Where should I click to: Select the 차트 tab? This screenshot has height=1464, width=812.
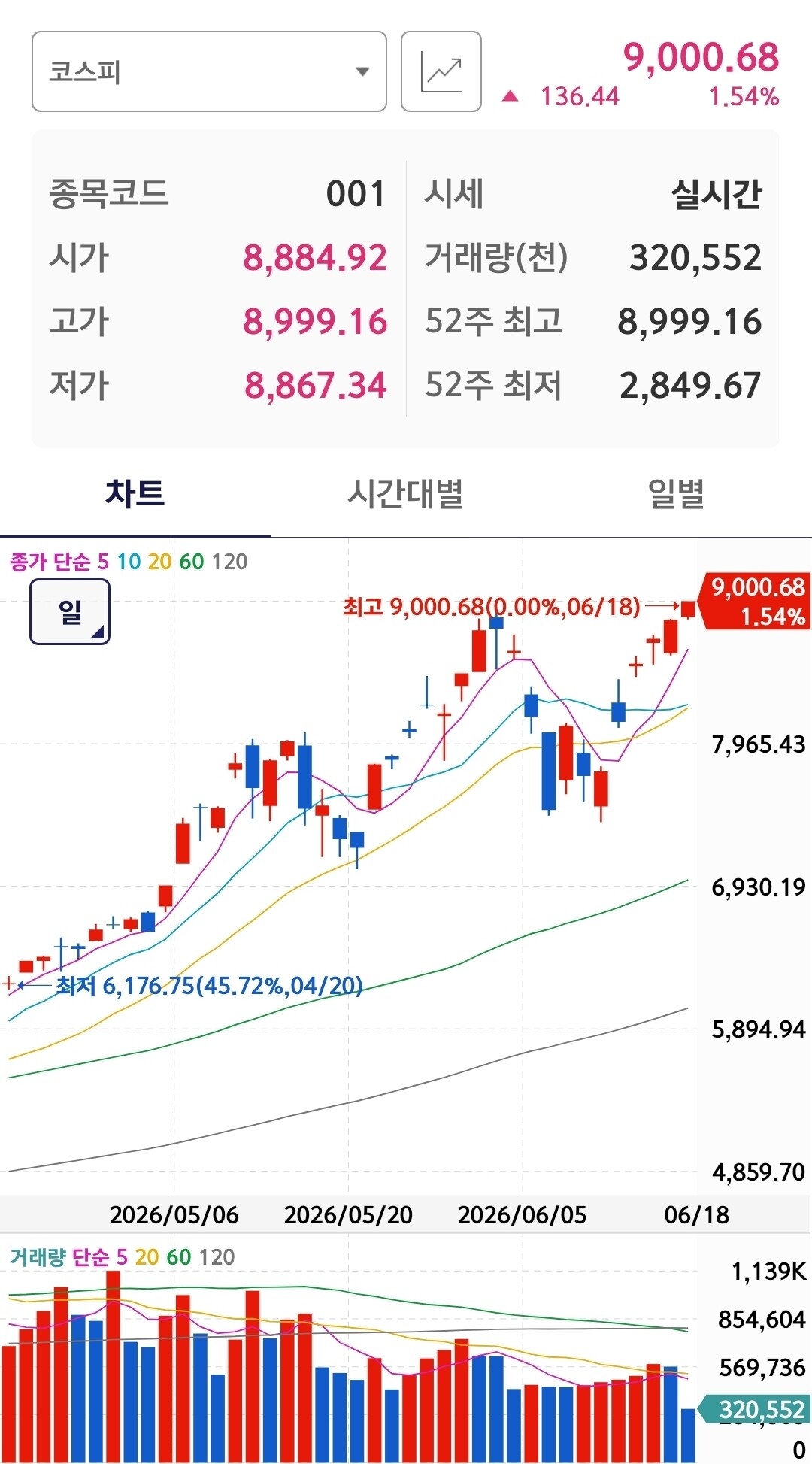click(135, 493)
